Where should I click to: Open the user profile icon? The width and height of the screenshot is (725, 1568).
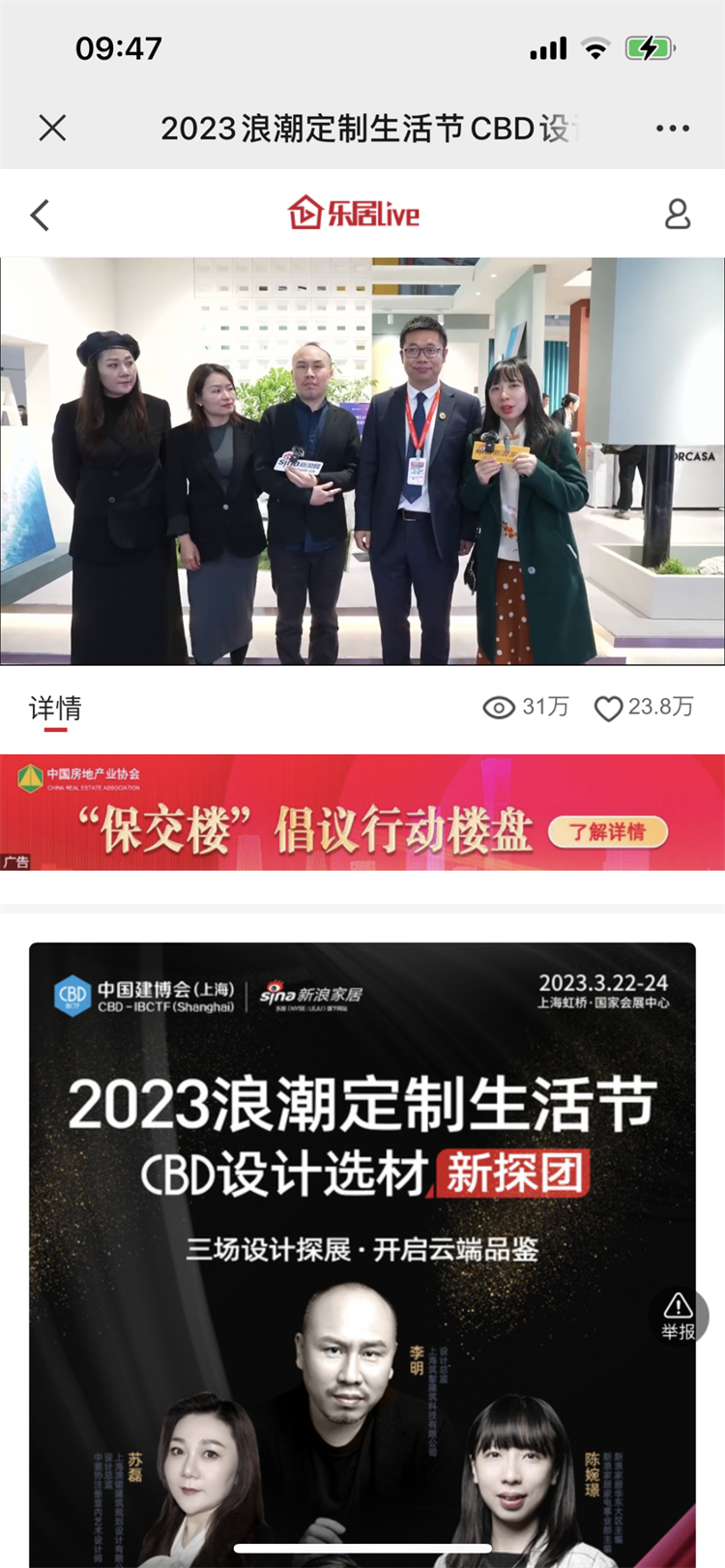(678, 215)
